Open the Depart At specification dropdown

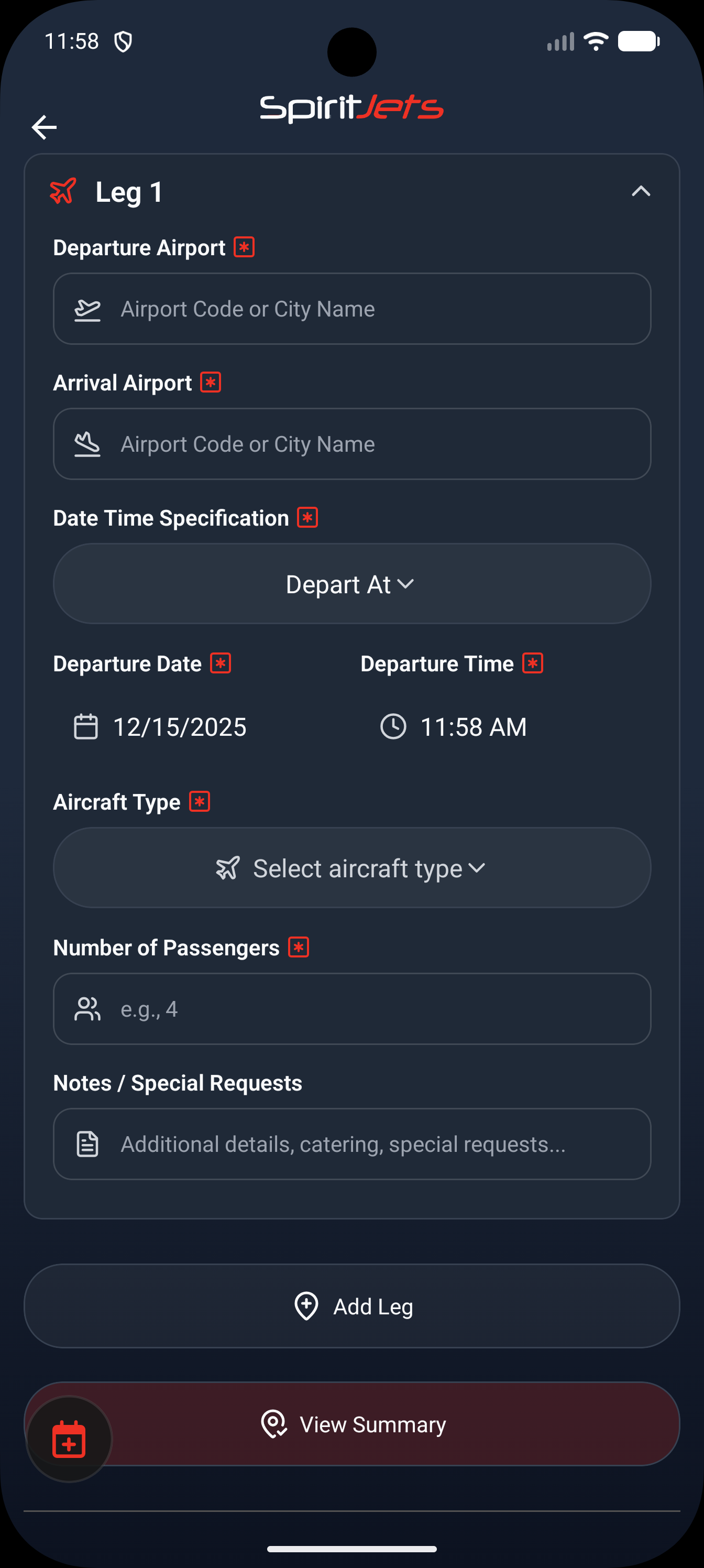351,584
